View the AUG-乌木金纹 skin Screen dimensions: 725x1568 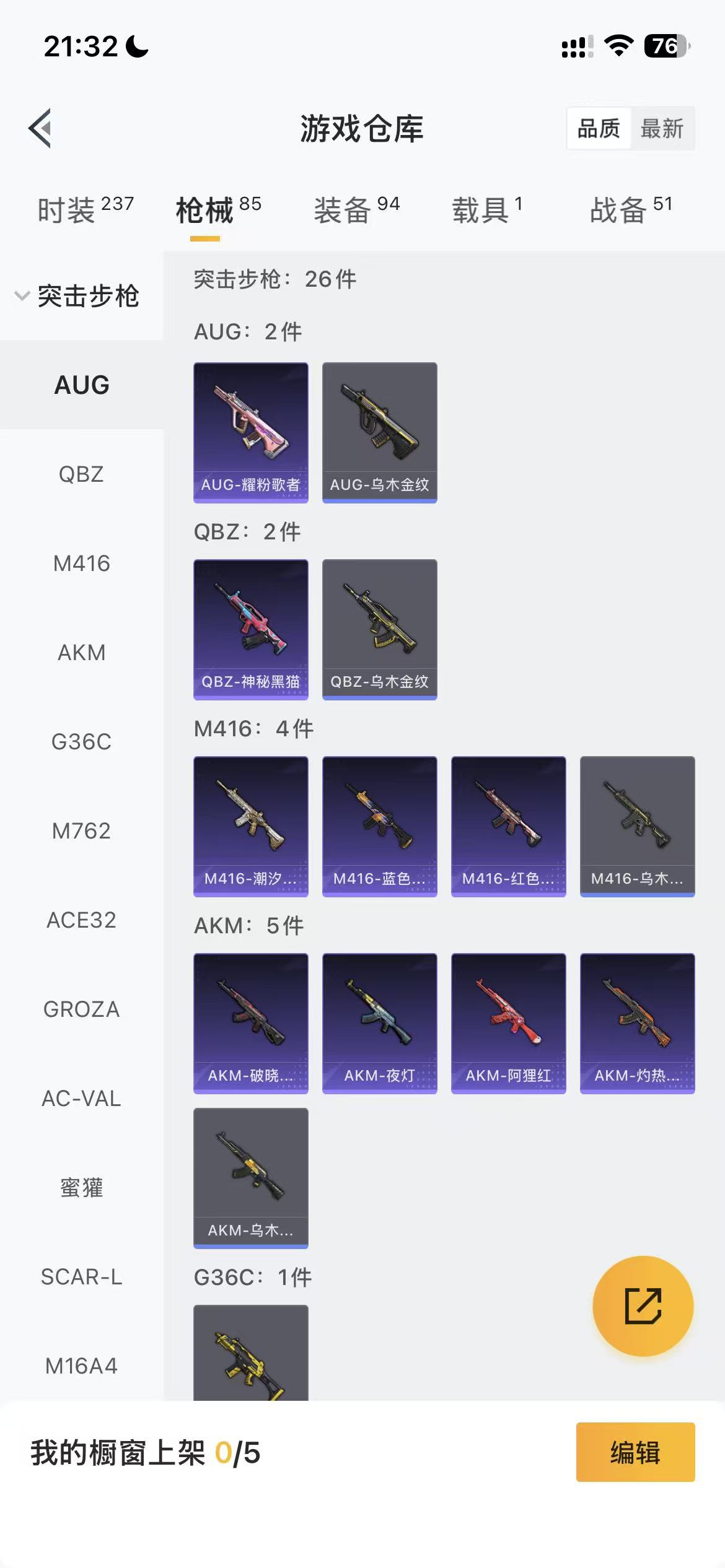point(380,432)
